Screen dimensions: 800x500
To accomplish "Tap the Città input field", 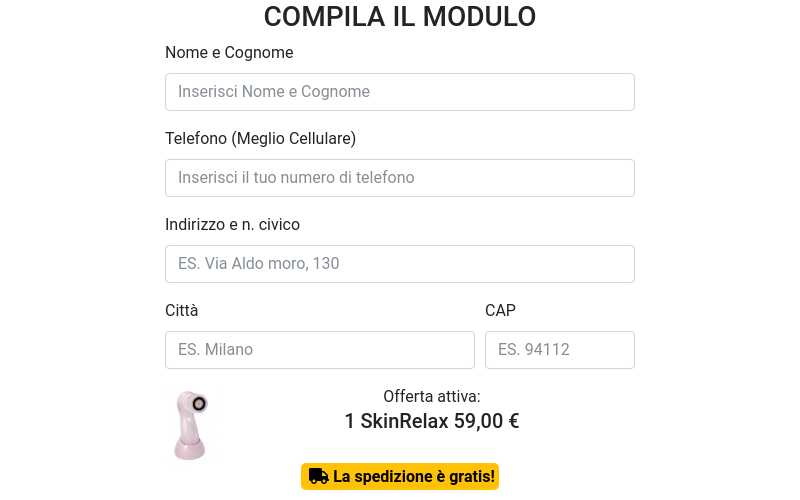I will pyautogui.click(x=320, y=350).
